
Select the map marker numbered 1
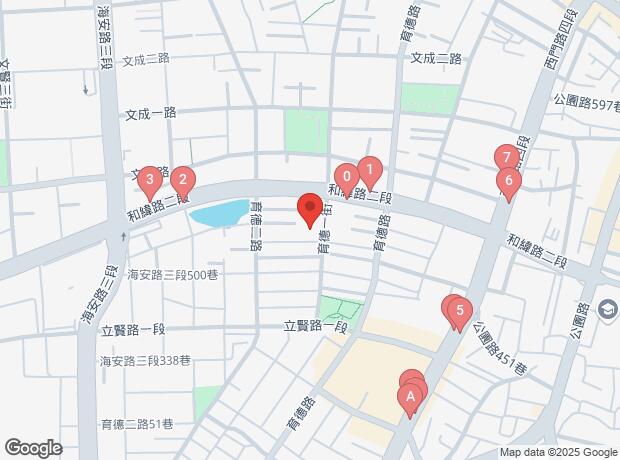coord(369,170)
